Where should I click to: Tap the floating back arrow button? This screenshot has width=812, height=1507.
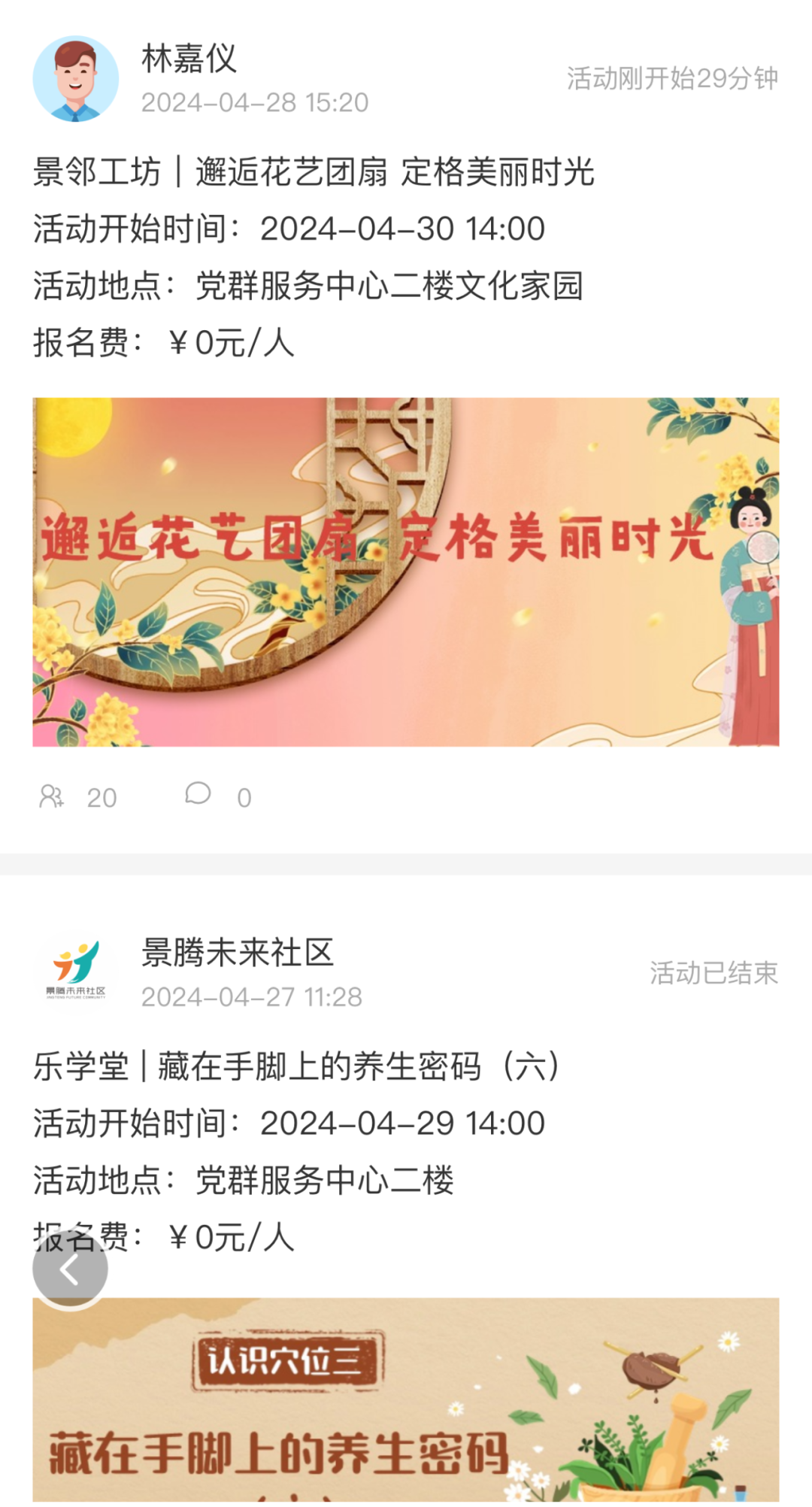point(70,1270)
